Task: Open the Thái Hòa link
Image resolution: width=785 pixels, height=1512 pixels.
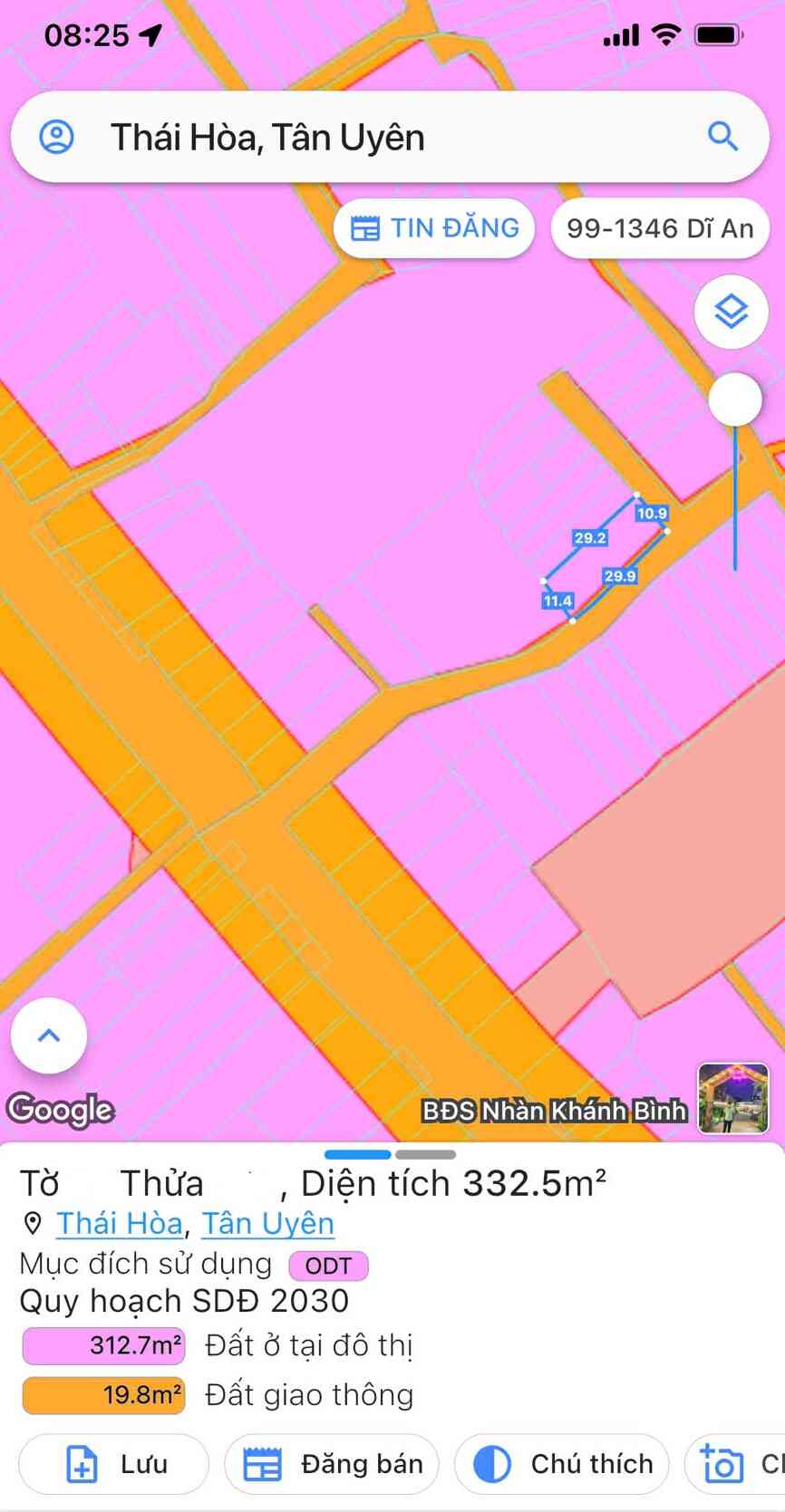Action: (x=119, y=1224)
